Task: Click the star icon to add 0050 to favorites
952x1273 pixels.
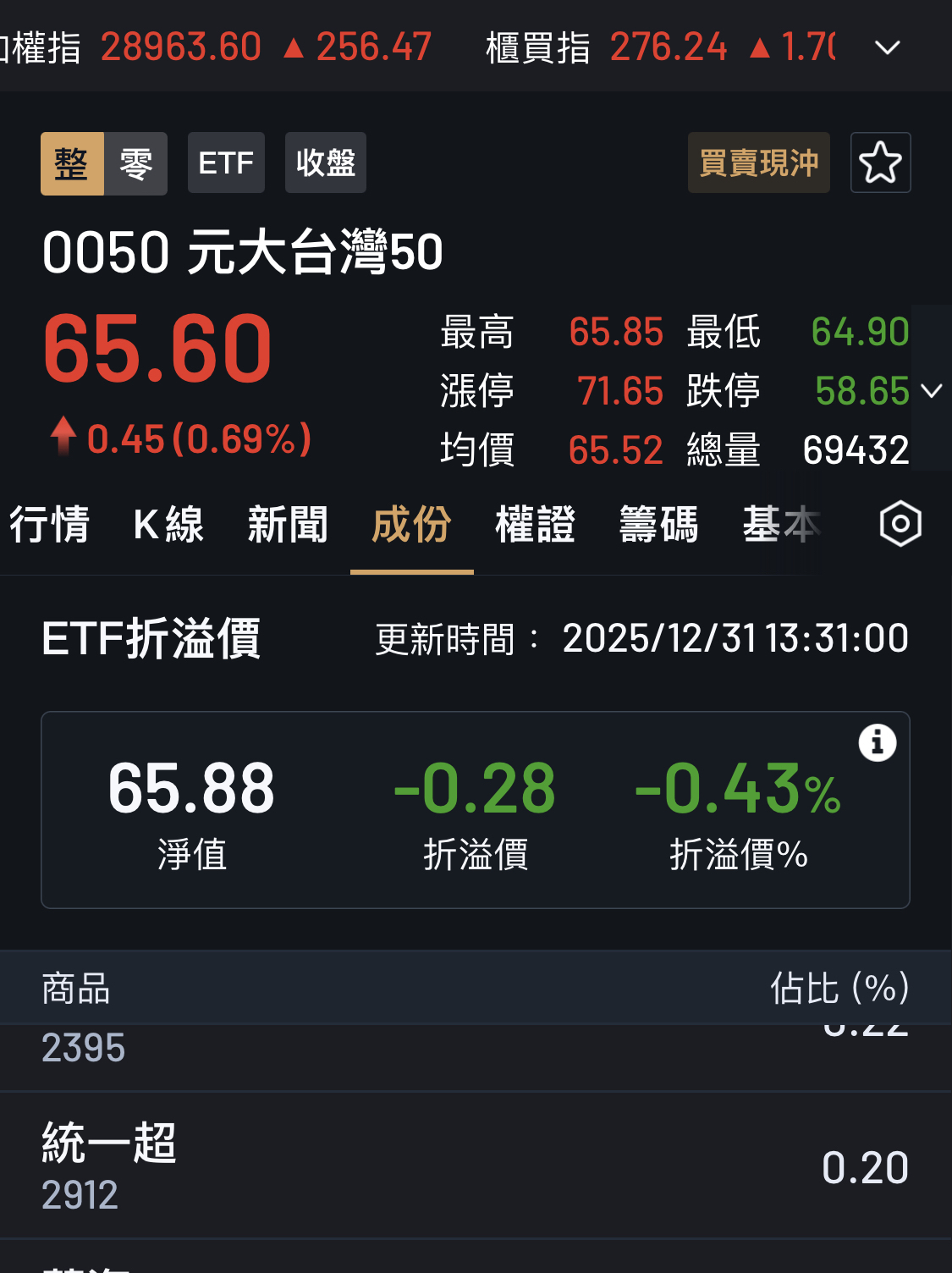Action: click(881, 163)
